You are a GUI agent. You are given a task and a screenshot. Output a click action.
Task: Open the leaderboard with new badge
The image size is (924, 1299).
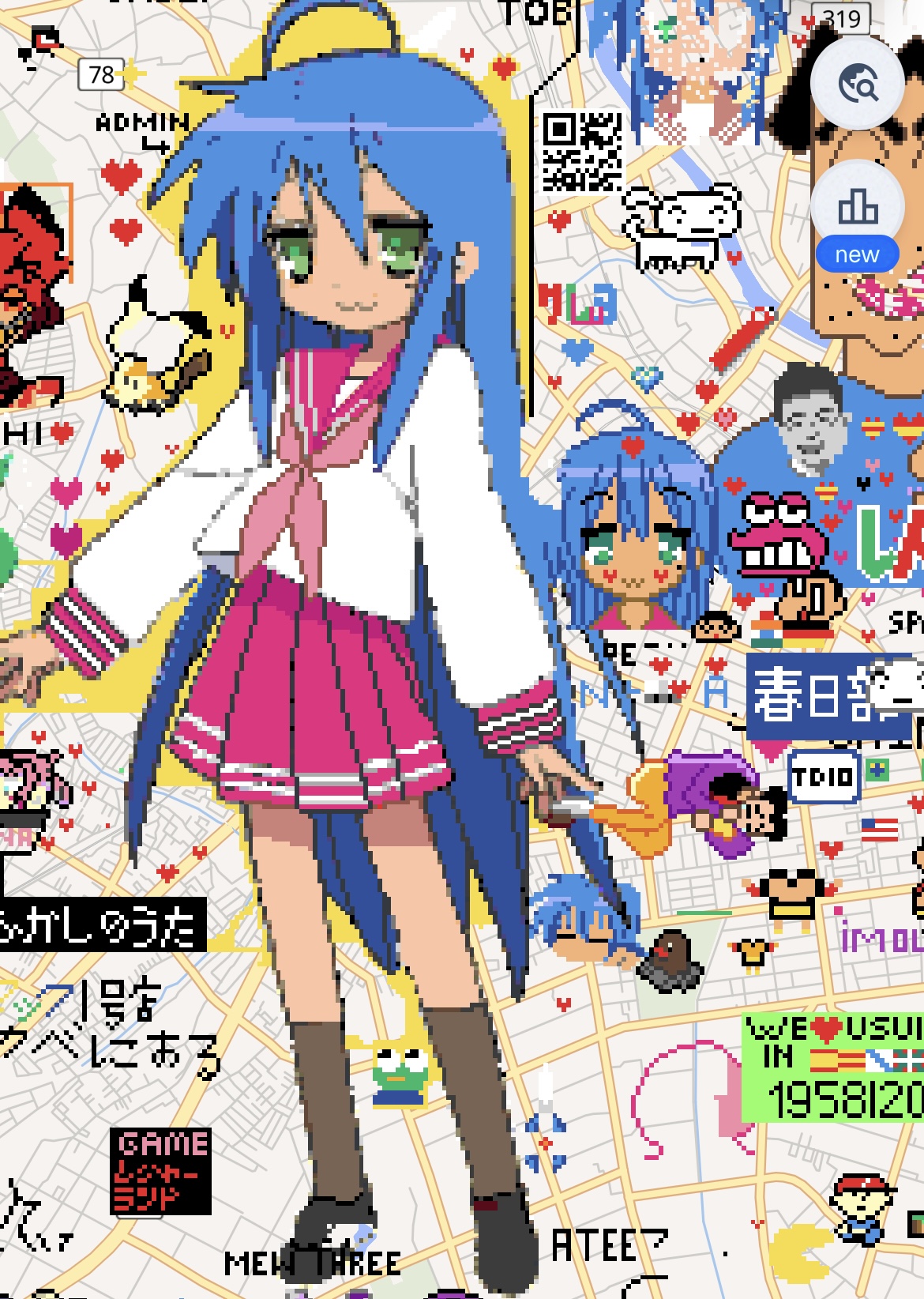(857, 209)
